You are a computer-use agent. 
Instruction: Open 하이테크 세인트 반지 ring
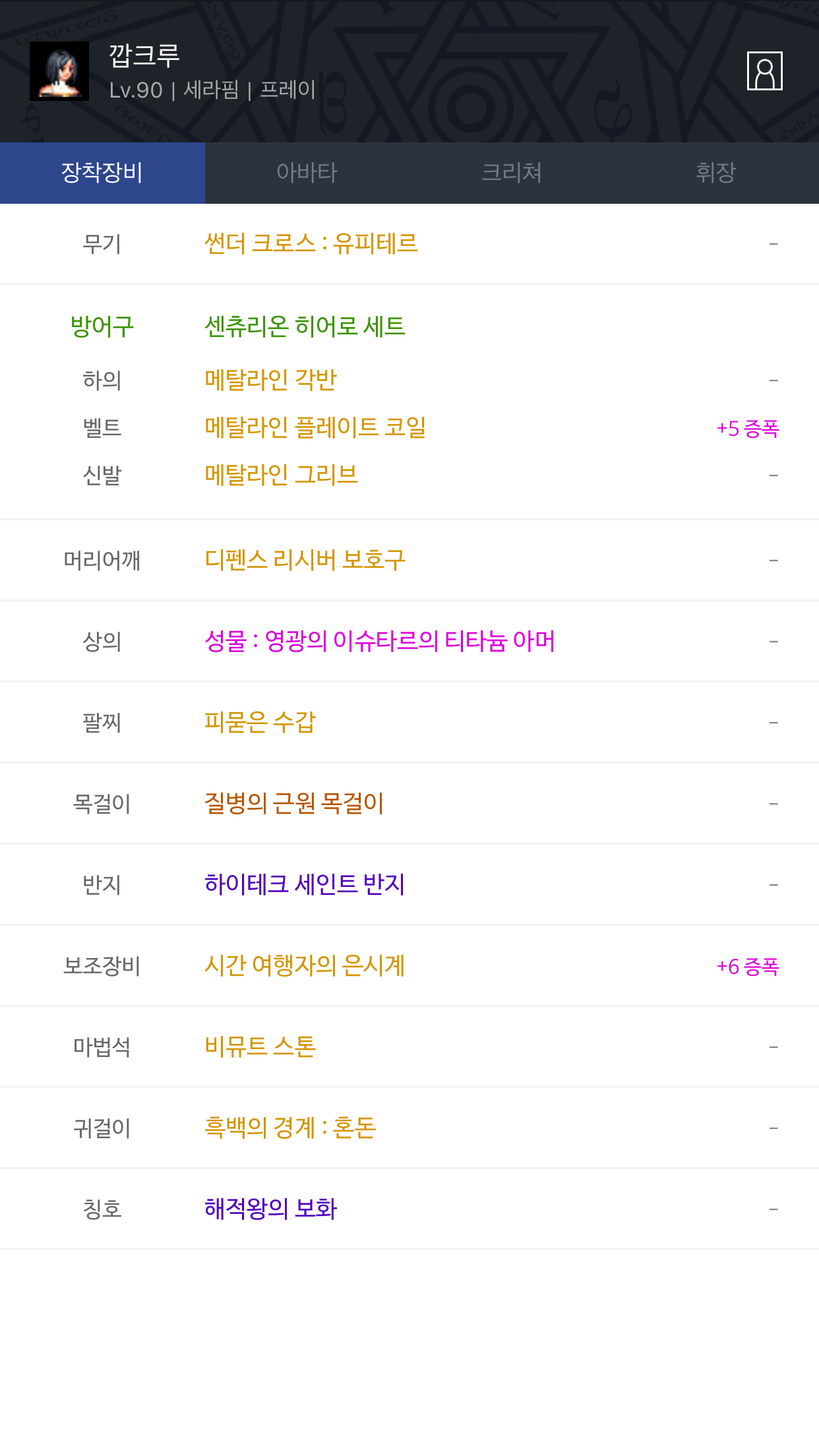click(409, 885)
